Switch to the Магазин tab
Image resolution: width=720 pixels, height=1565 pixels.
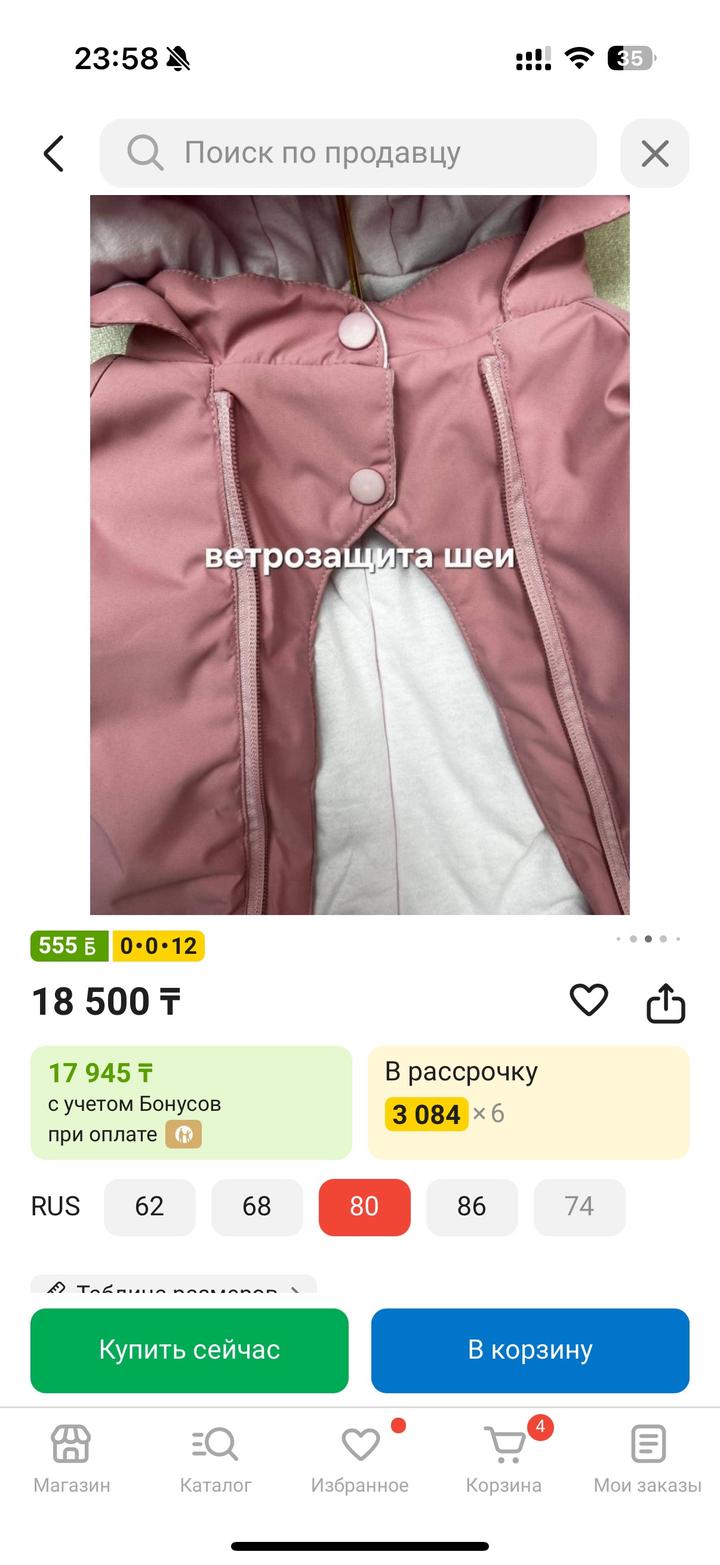[x=71, y=1459]
